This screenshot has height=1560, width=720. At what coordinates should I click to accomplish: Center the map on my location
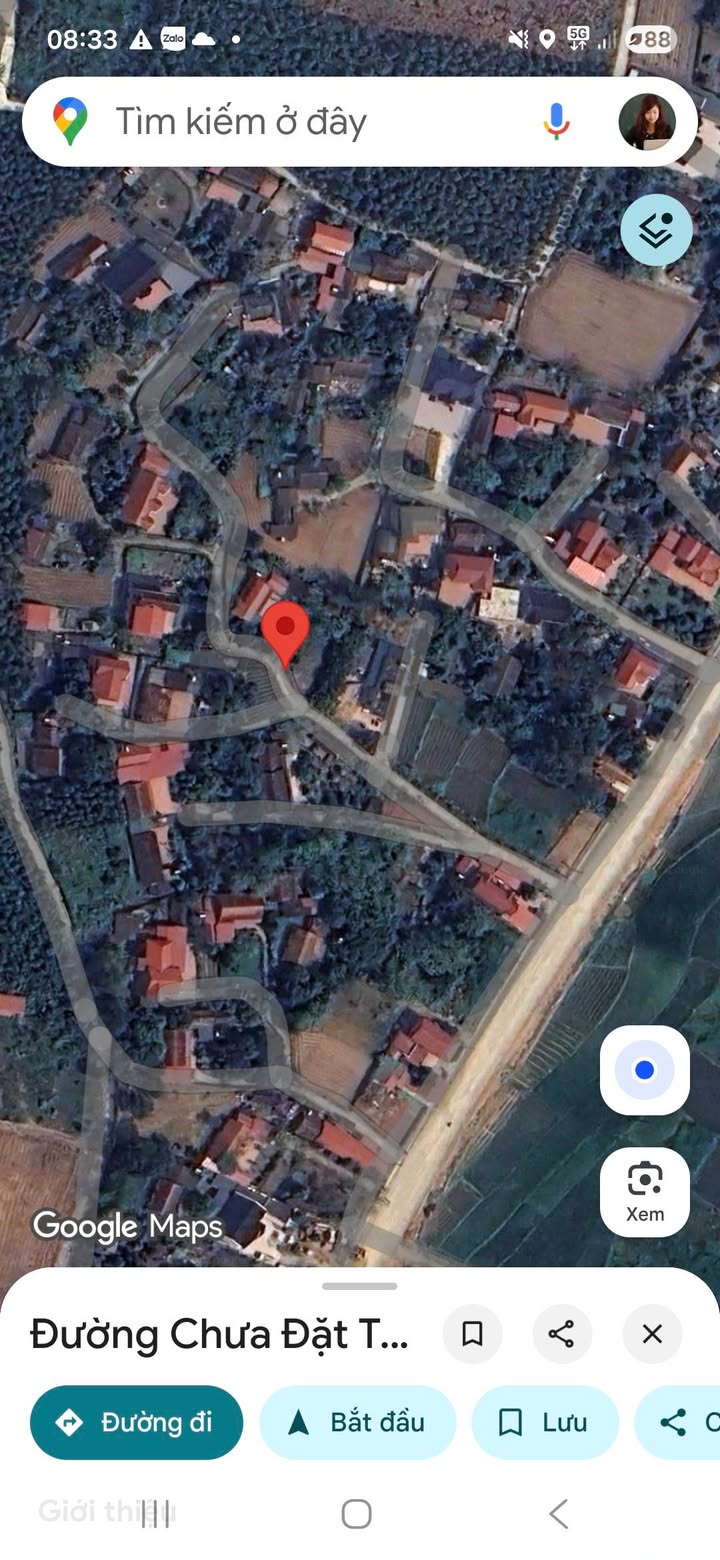pos(645,1070)
